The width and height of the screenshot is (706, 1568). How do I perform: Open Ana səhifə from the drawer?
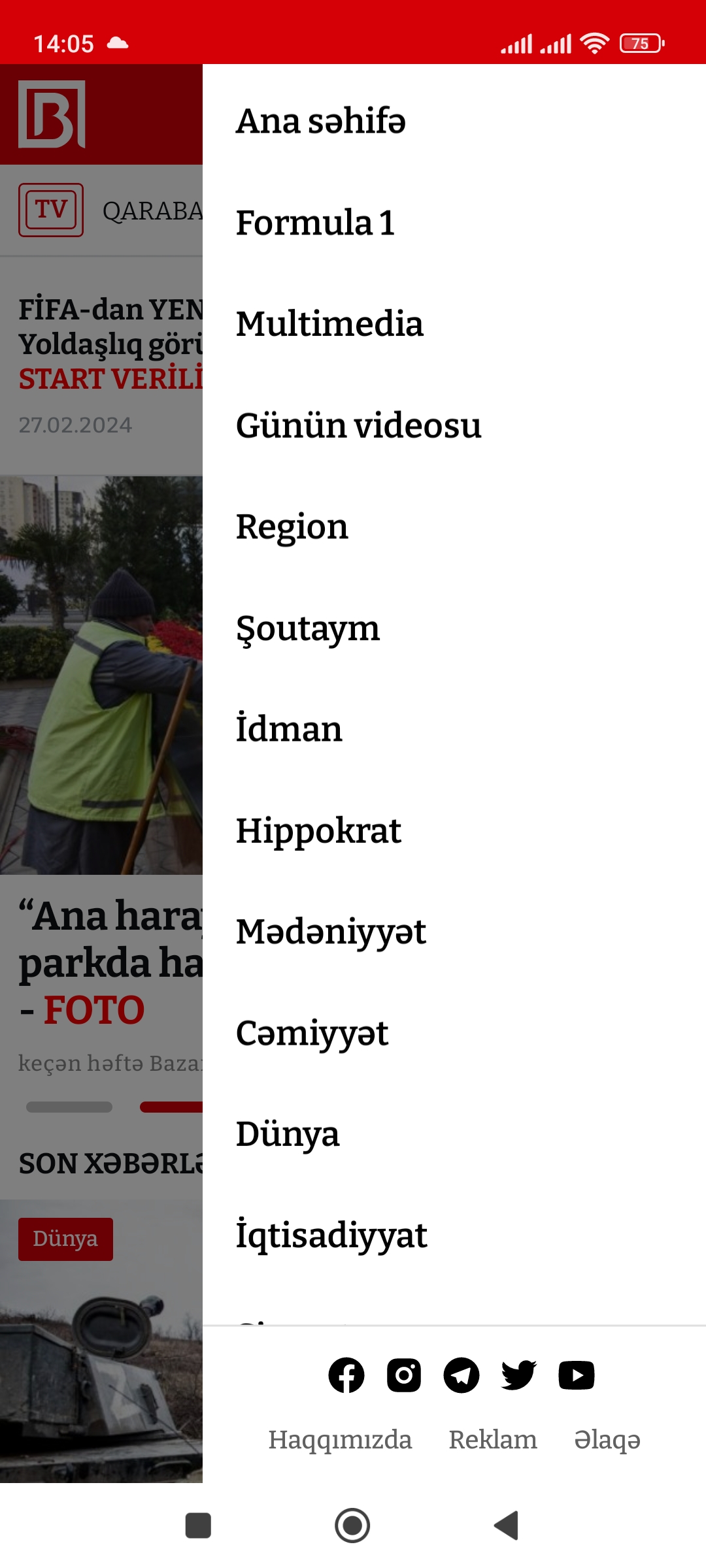[320, 122]
